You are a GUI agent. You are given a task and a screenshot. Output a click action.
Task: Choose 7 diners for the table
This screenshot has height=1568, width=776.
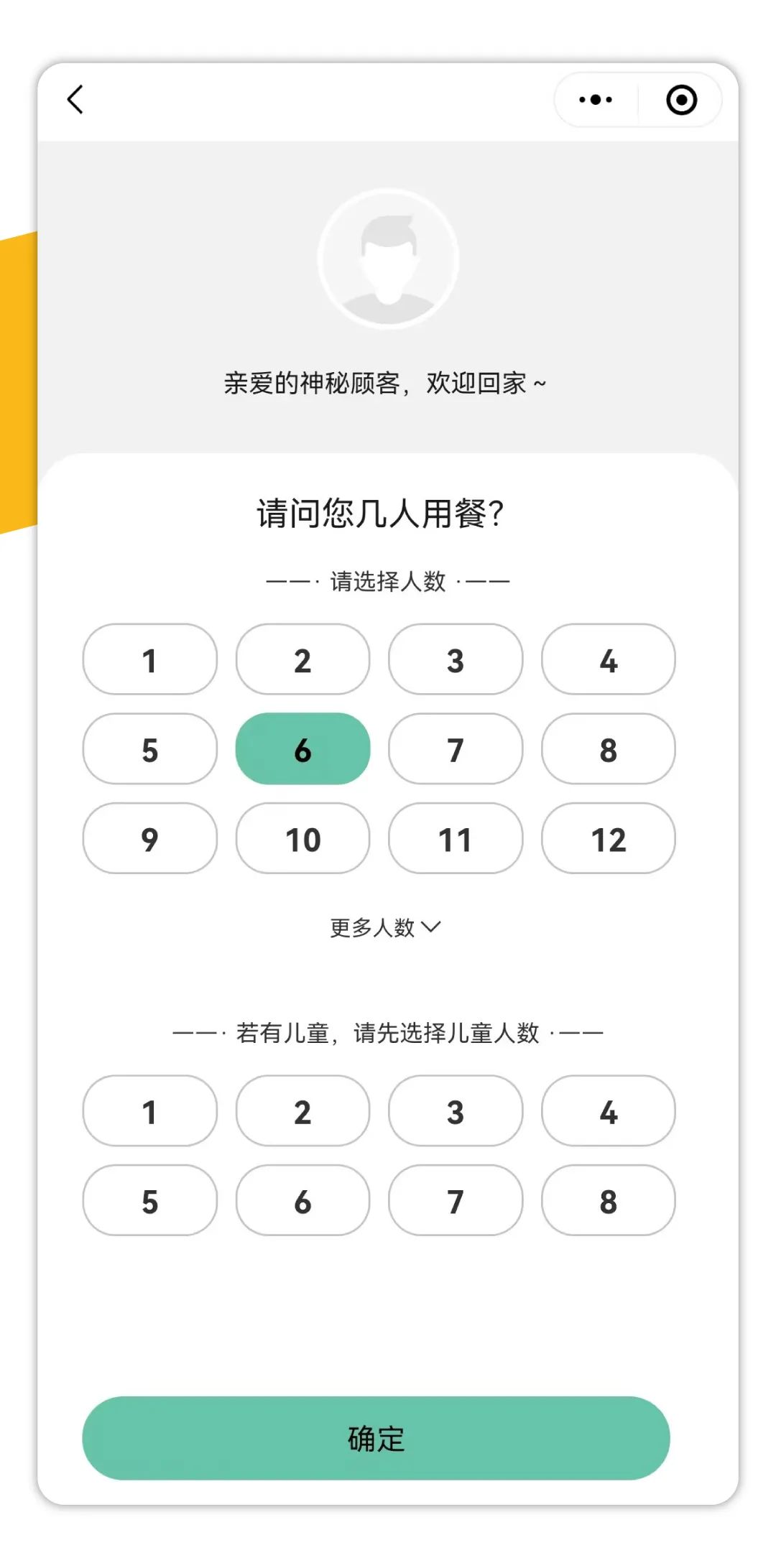pyautogui.click(x=456, y=749)
